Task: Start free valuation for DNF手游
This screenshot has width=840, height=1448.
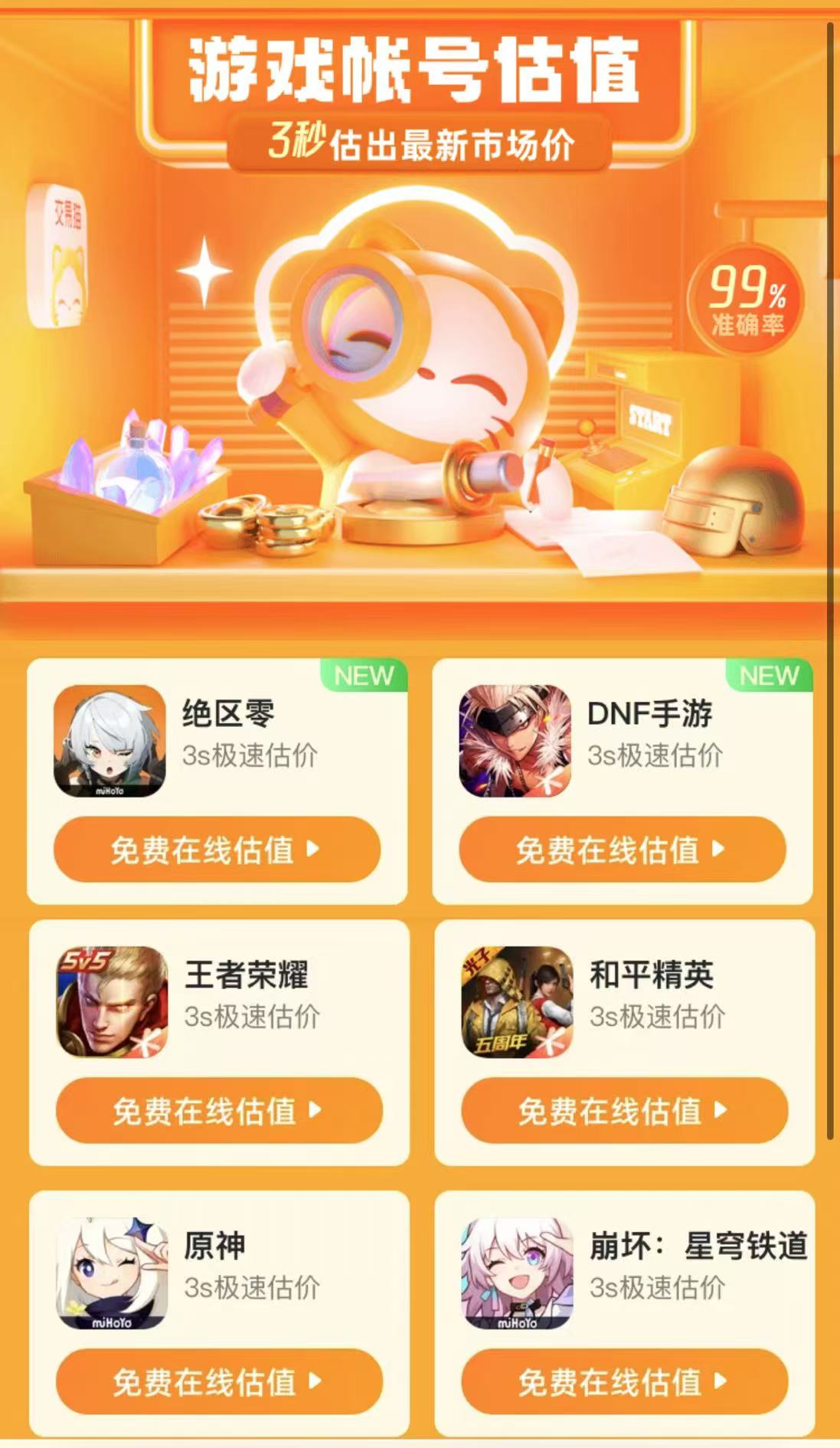Action: pyautogui.click(x=622, y=849)
